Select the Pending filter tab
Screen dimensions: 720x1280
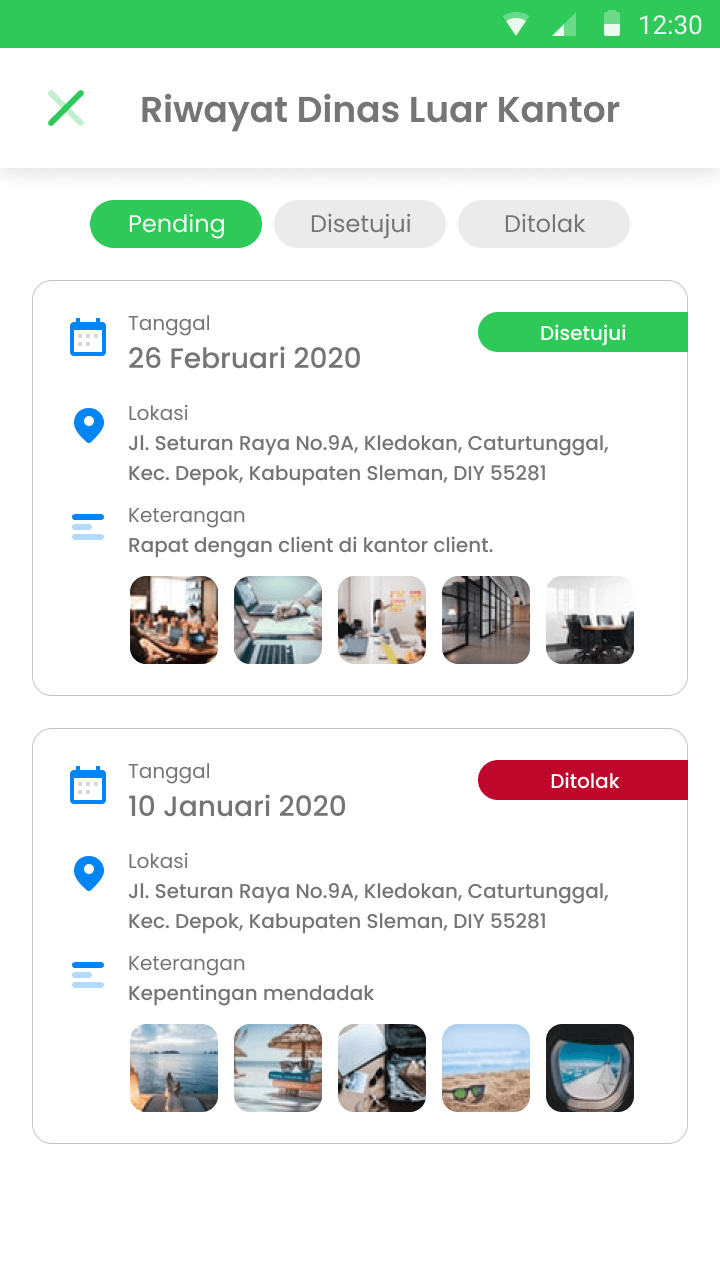tap(176, 224)
